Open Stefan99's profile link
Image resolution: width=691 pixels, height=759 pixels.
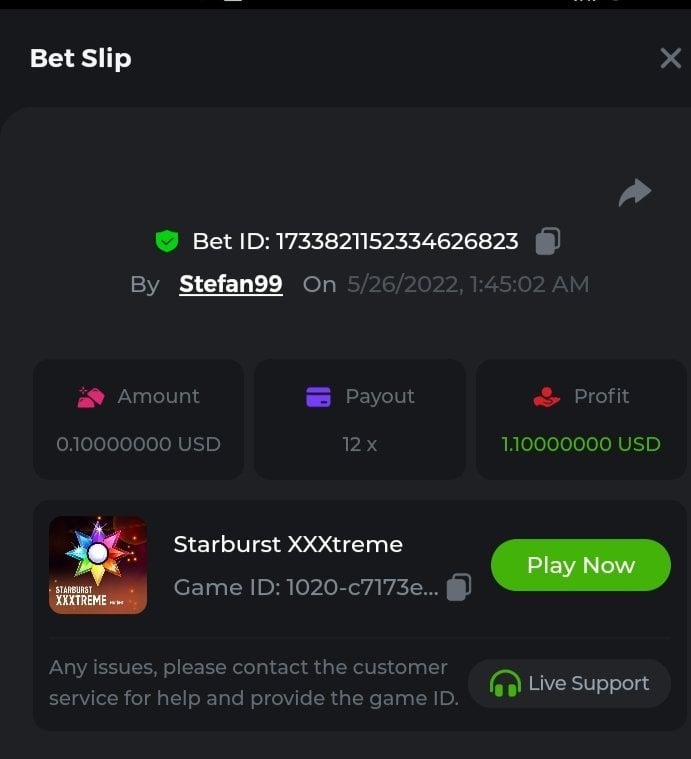click(231, 284)
